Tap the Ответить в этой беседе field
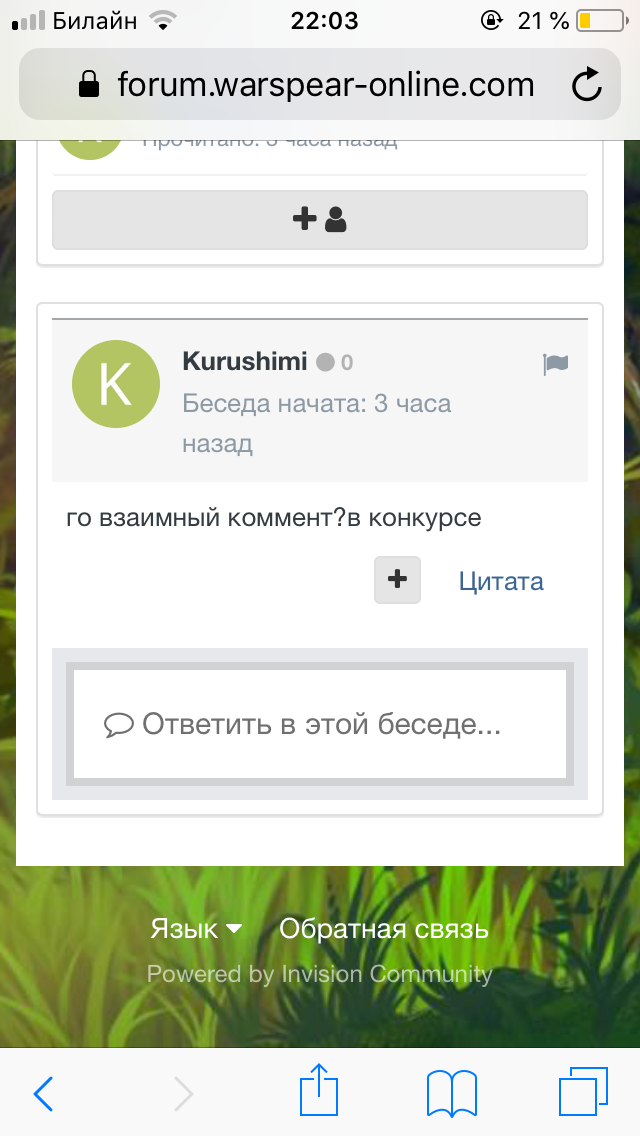Viewport: 640px width, 1136px height. 320,724
